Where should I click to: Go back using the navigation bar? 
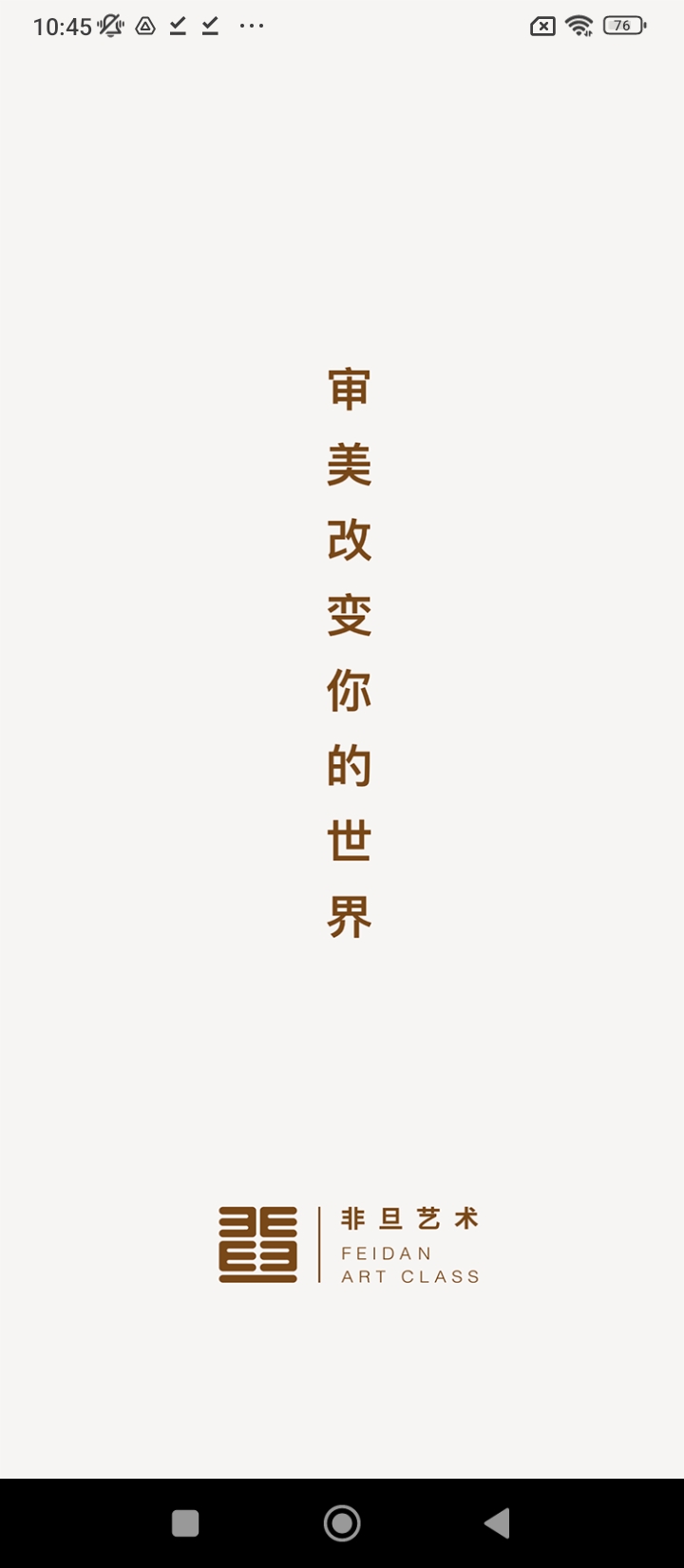pos(497,1523)
